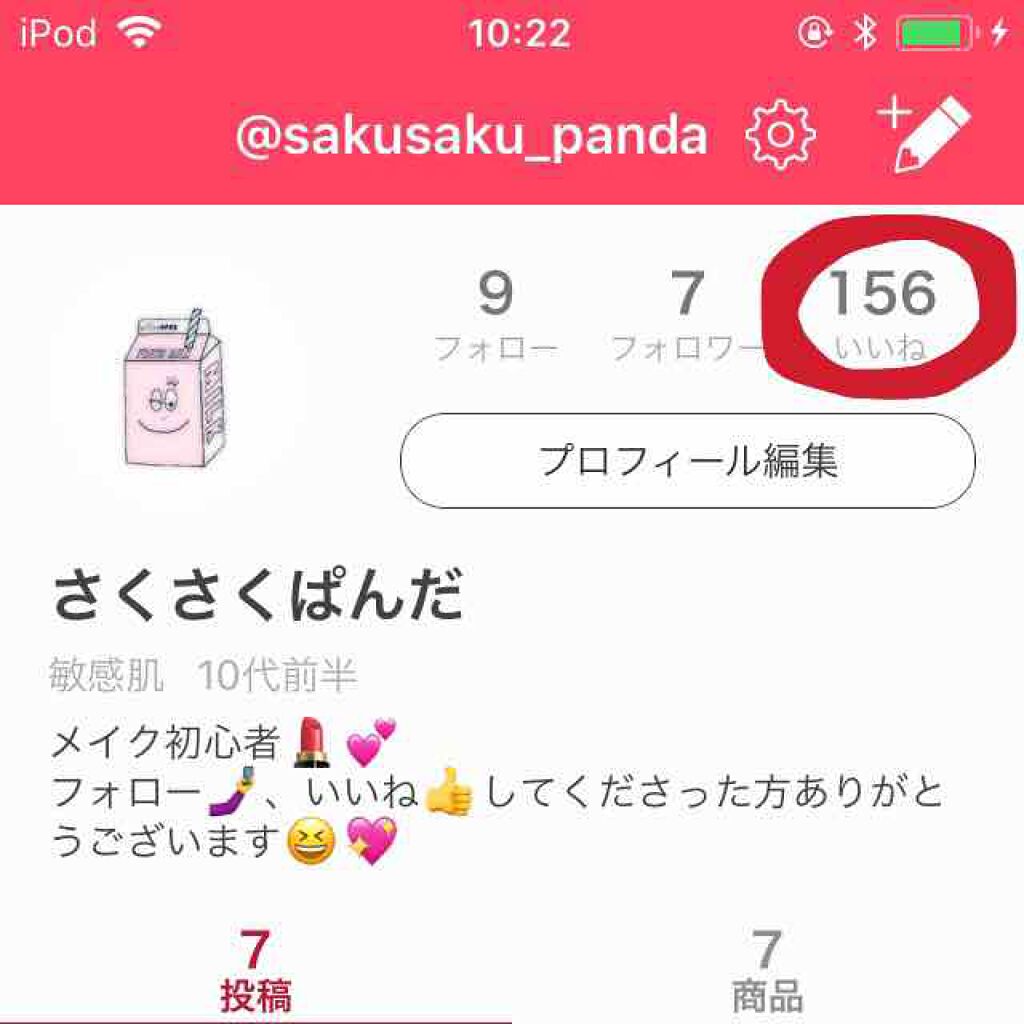The width and height of the screenshot is (1024, 1024).
Task: View the フォロワー list
Action: click(x=686, y=314)
